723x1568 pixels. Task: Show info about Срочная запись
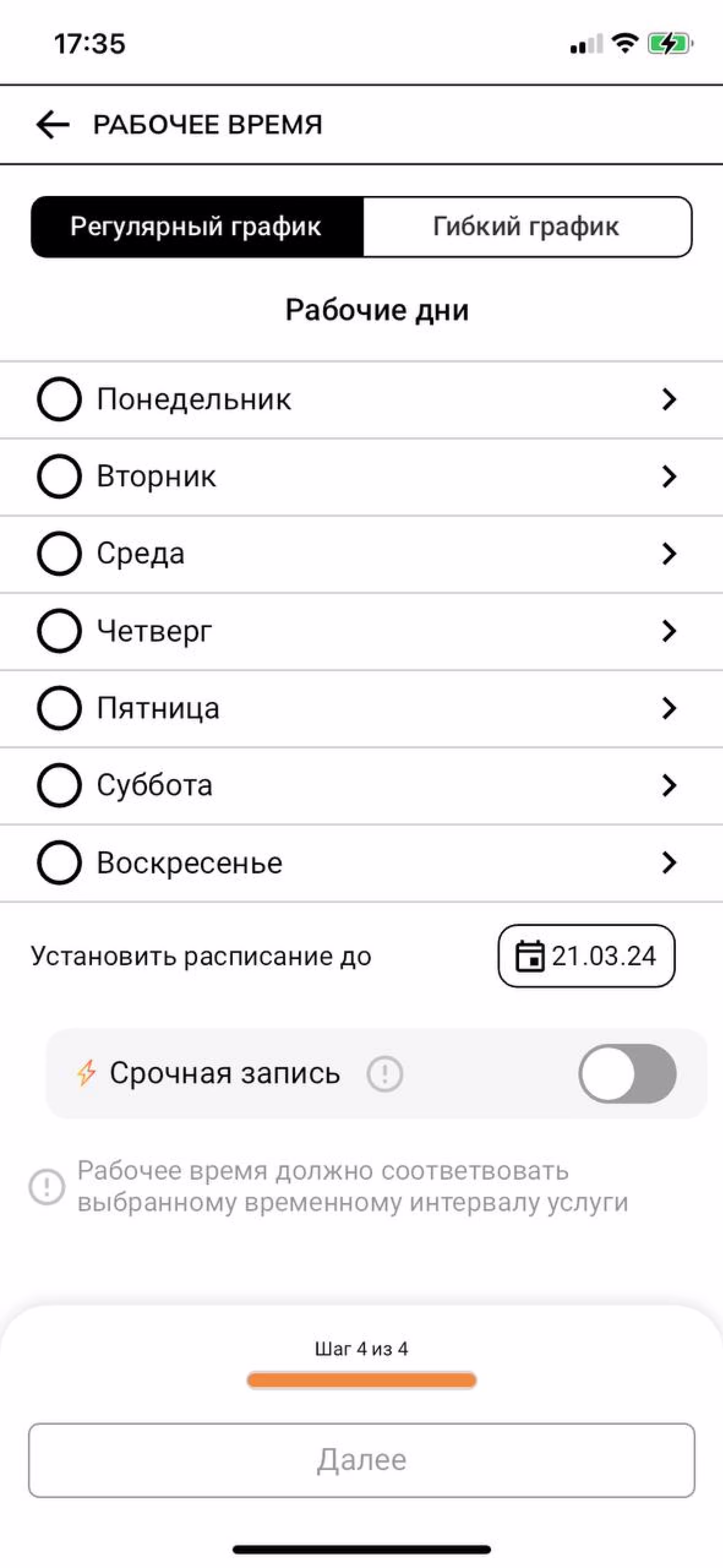[x=385, y=1074]
